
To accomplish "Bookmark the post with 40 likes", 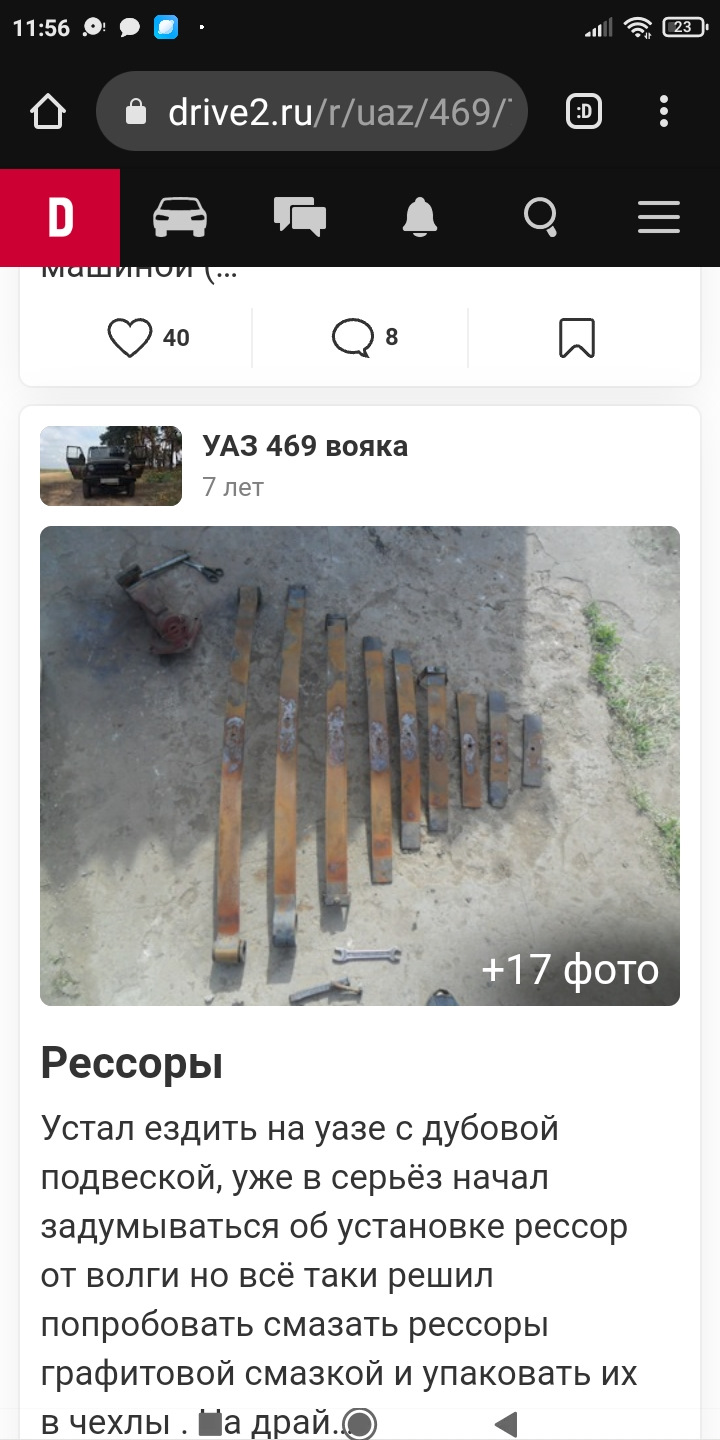I will [x=577, y=338].
